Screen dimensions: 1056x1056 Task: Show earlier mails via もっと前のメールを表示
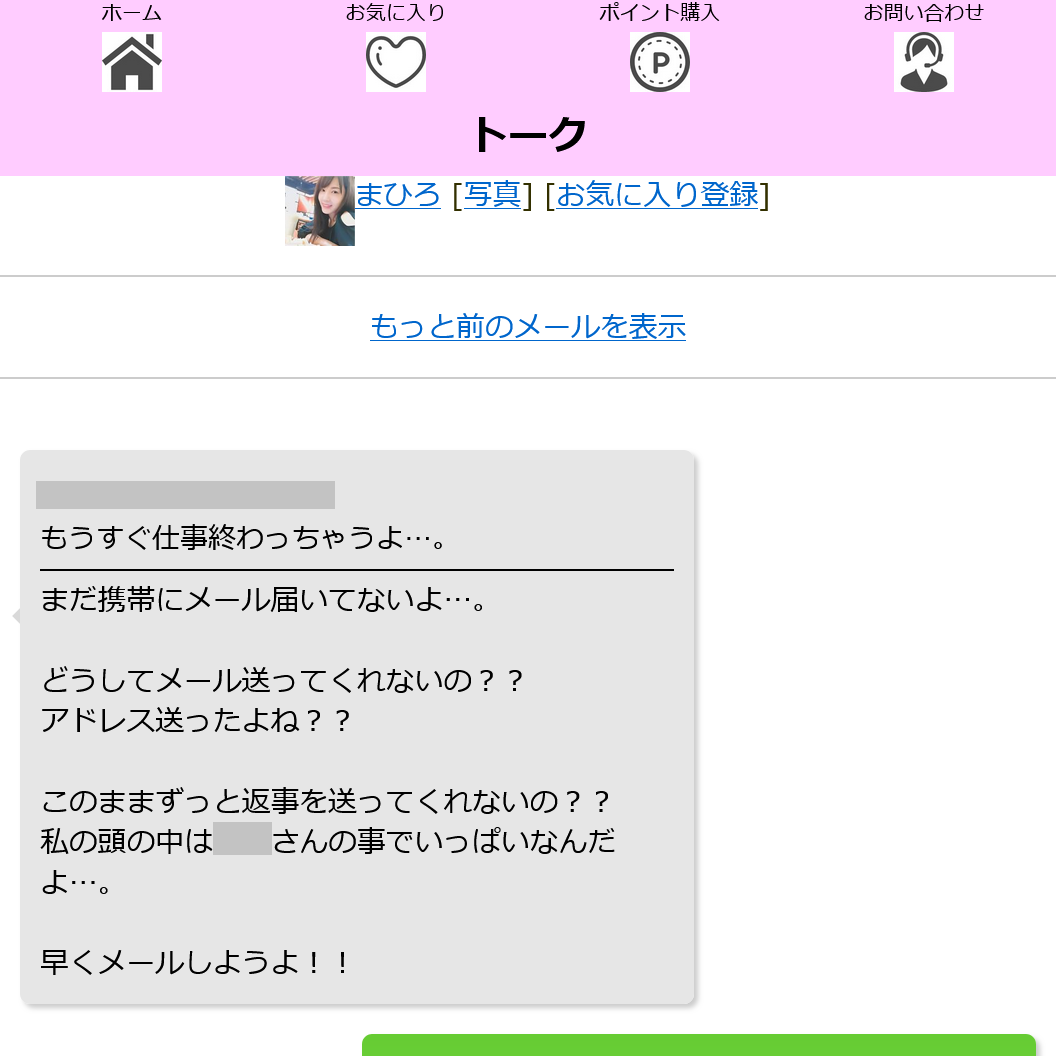pyautogui.click(x=528, y=326)
